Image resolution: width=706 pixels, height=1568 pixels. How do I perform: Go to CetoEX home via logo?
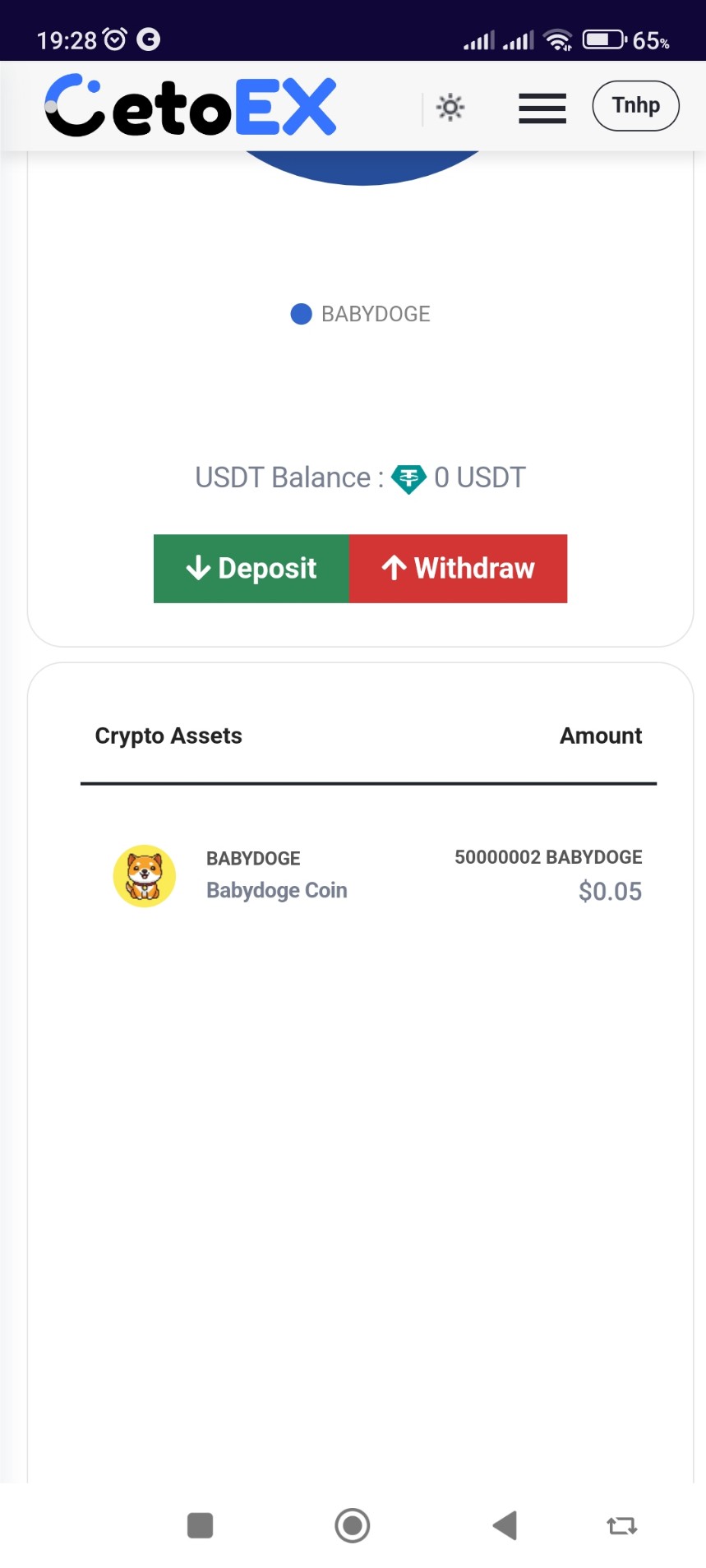click(191, 106)
